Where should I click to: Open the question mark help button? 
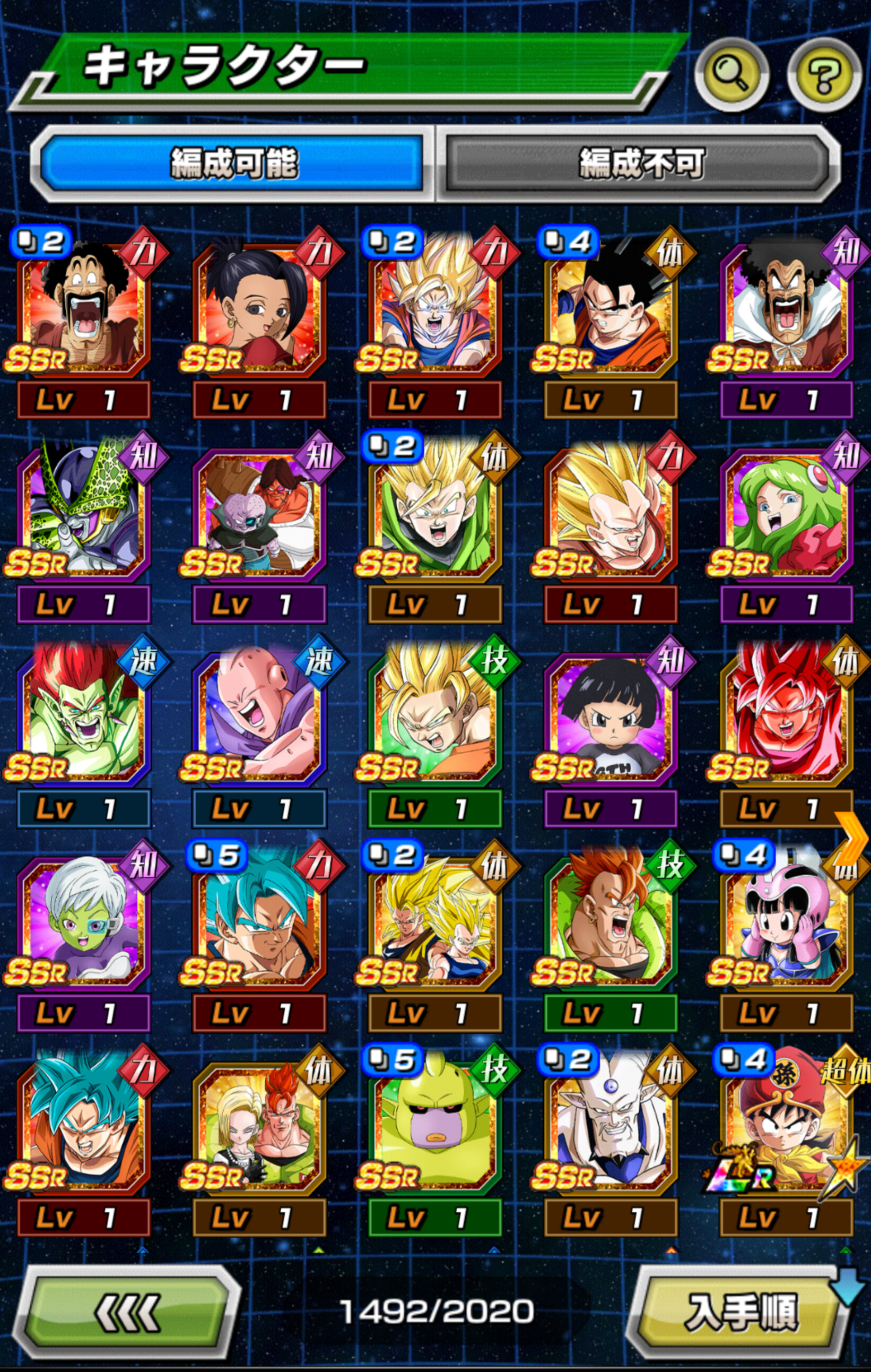[824, 74]
